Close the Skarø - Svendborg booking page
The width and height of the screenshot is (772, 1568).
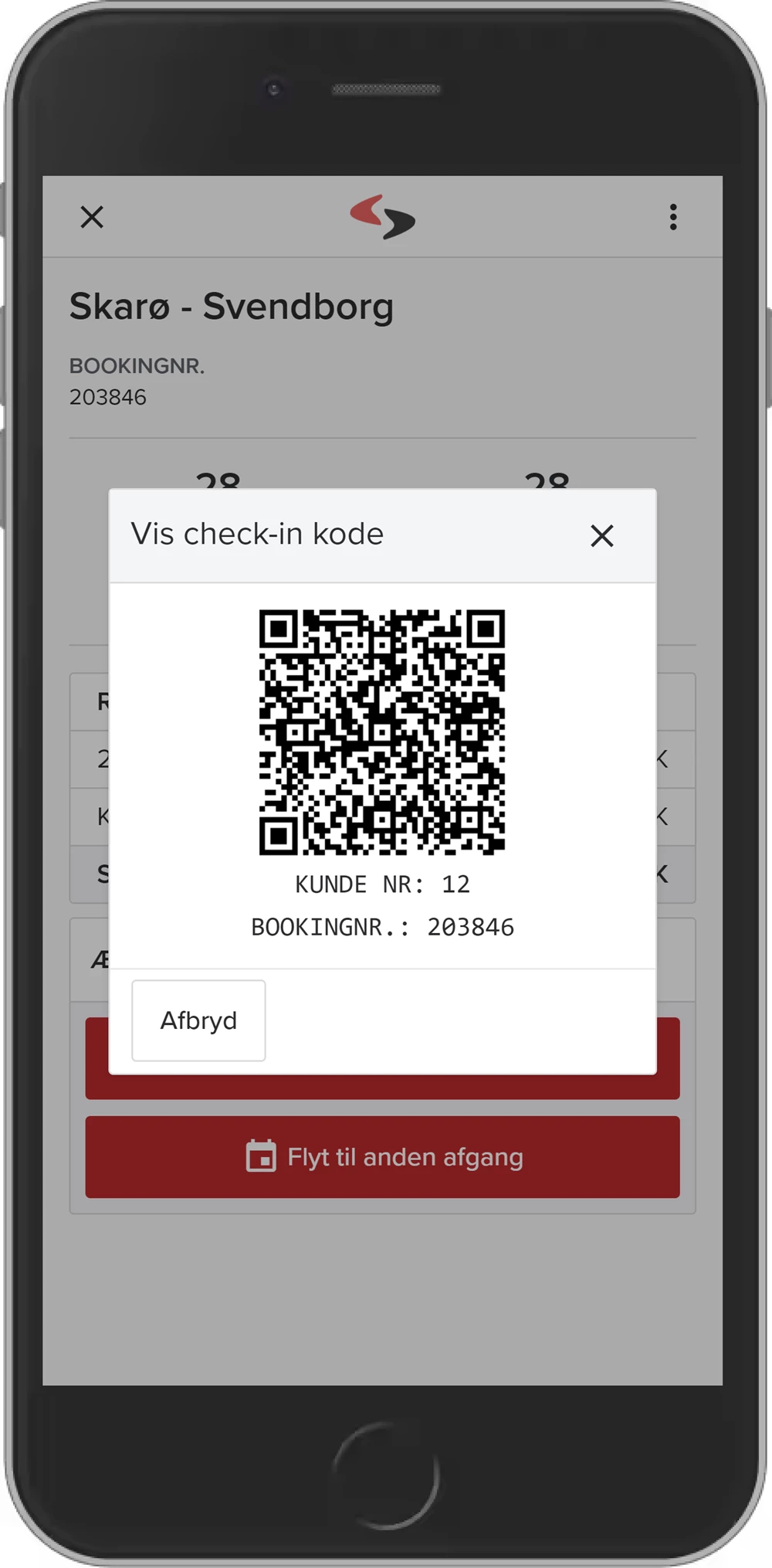(x=92, y=217)
